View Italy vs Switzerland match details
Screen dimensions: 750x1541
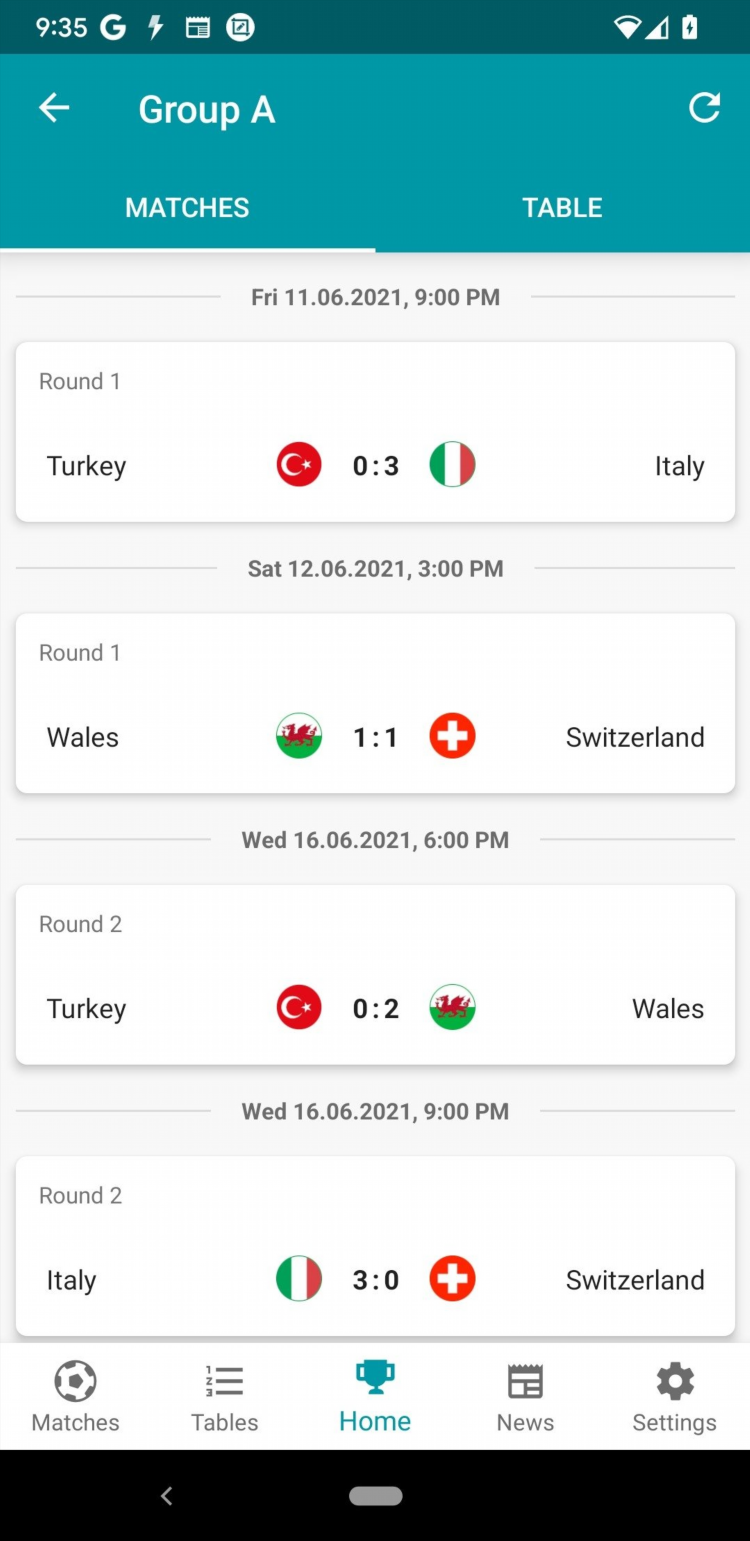(375, 1246)
